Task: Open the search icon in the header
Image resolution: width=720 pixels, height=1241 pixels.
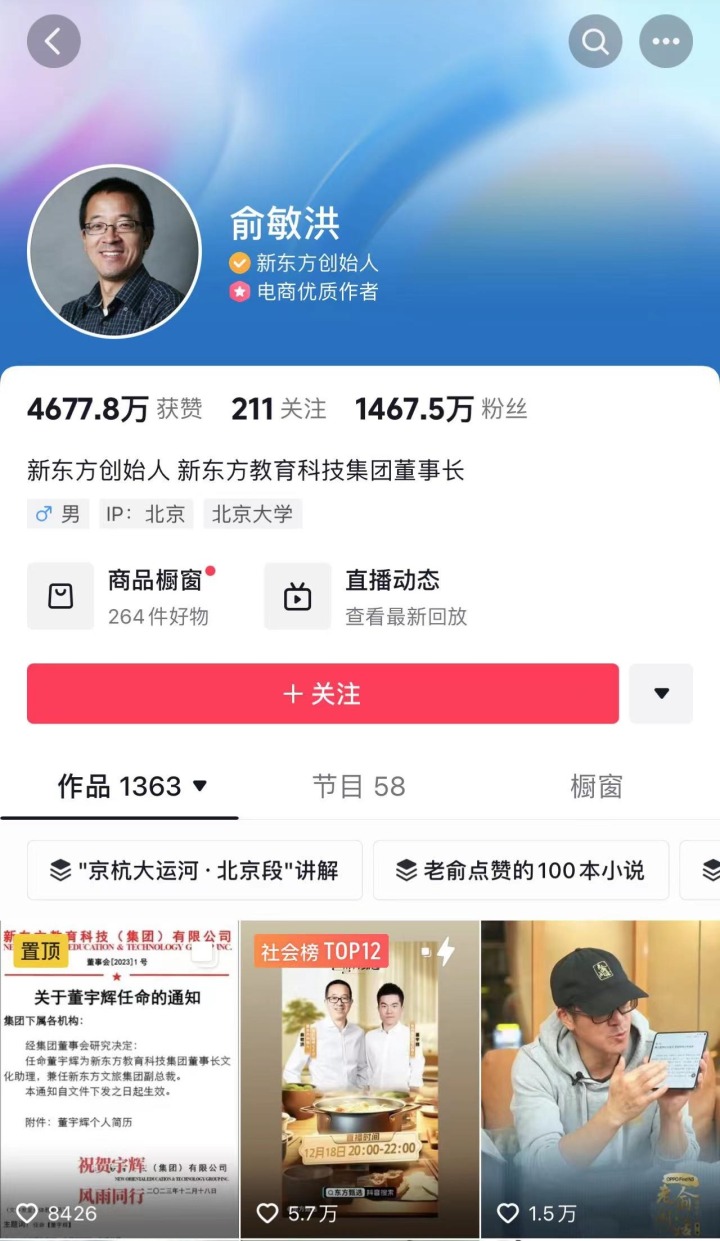Action: (595, 42)
